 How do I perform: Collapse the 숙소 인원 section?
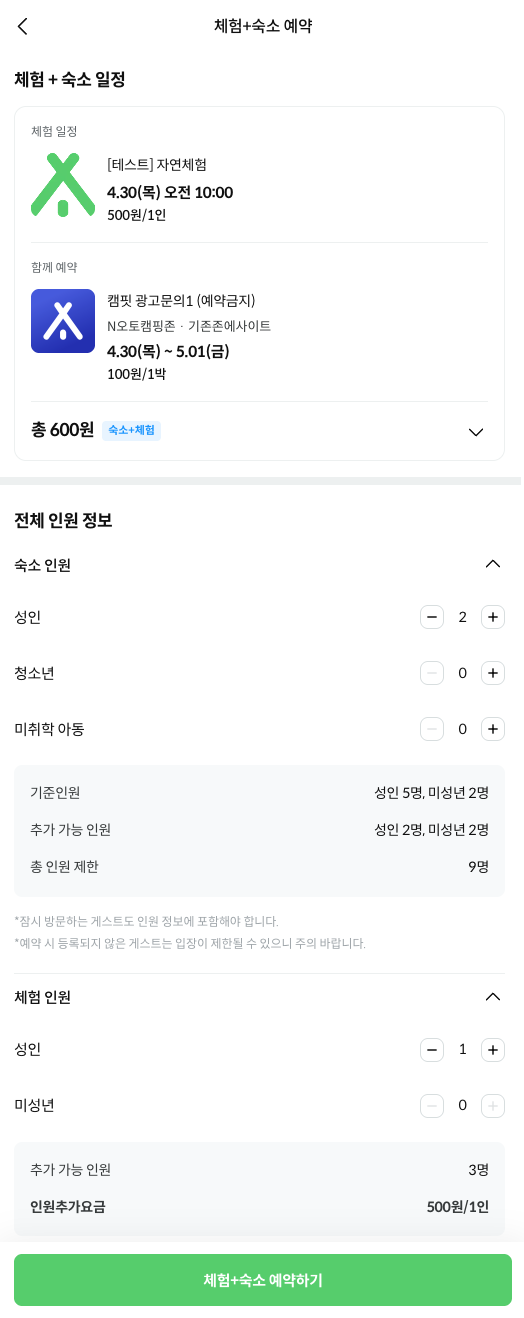[x=492, y=564]
